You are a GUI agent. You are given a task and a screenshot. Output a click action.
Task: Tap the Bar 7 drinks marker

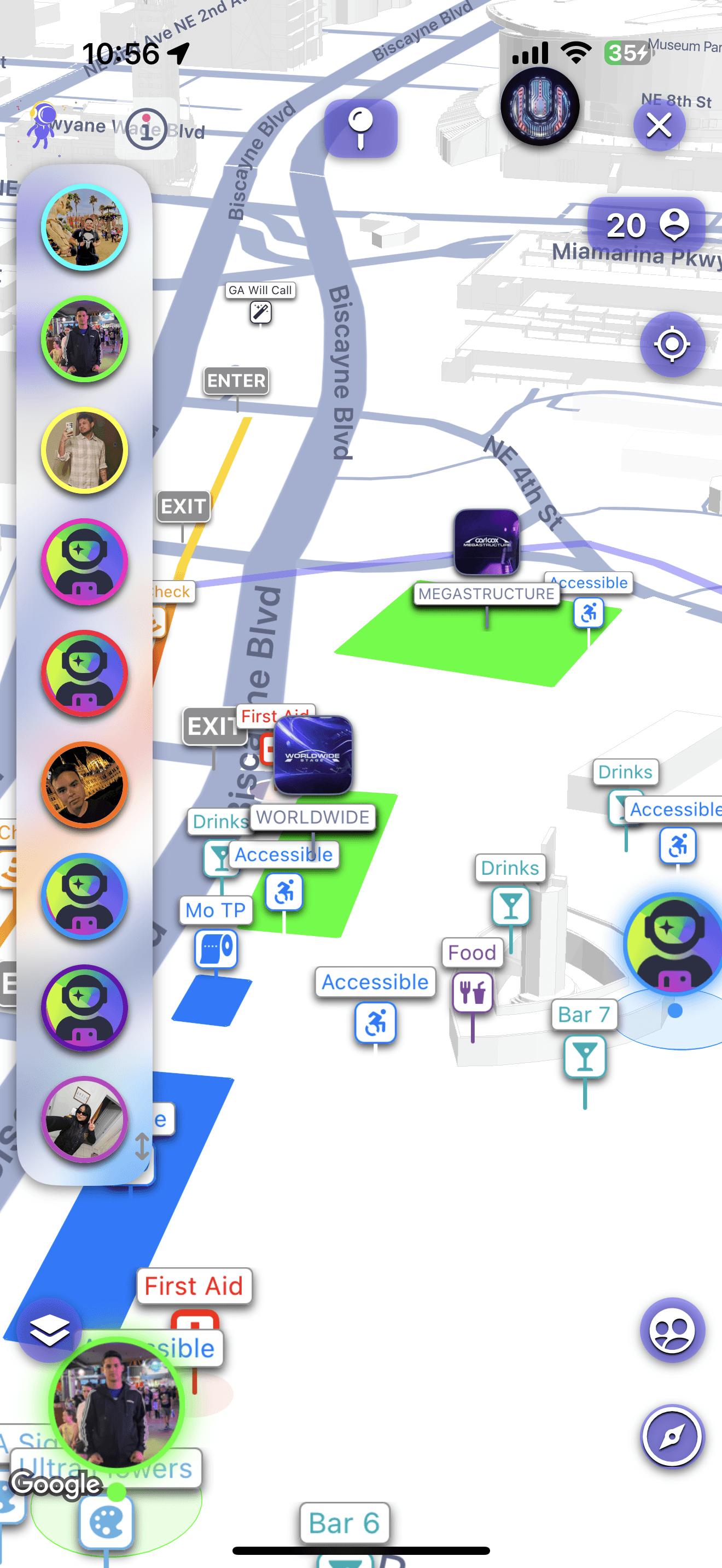coord(584,1056)
